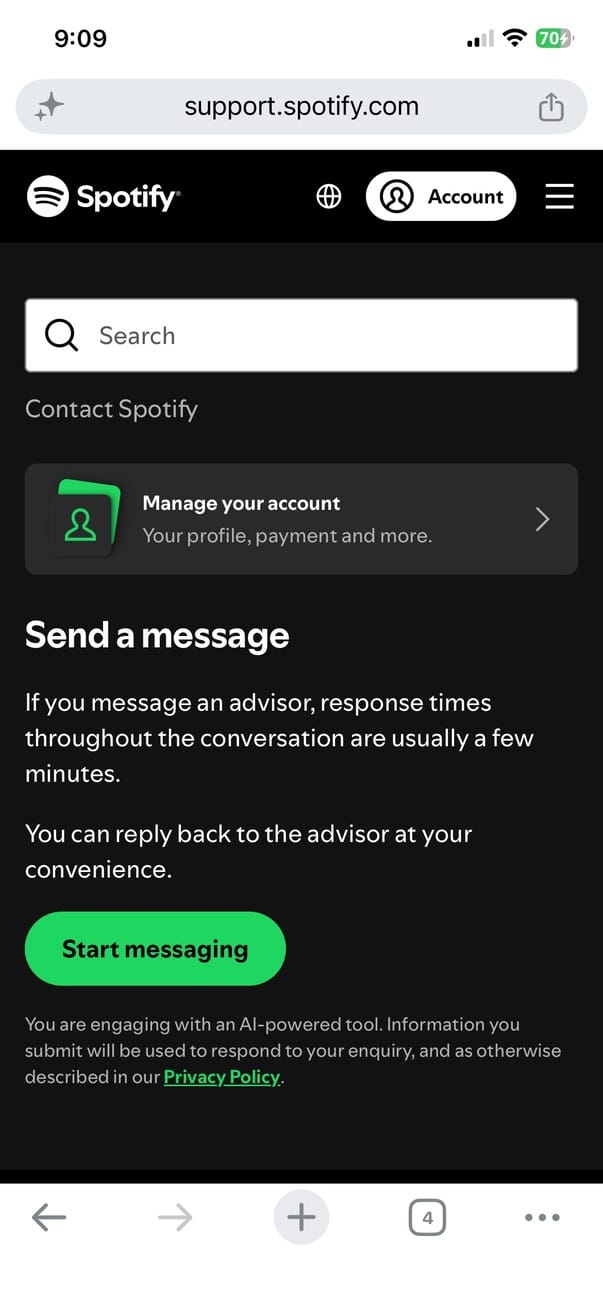603x1304 pixels.
Task: Go back to the previous page
Action: [x=48, y=1217]
